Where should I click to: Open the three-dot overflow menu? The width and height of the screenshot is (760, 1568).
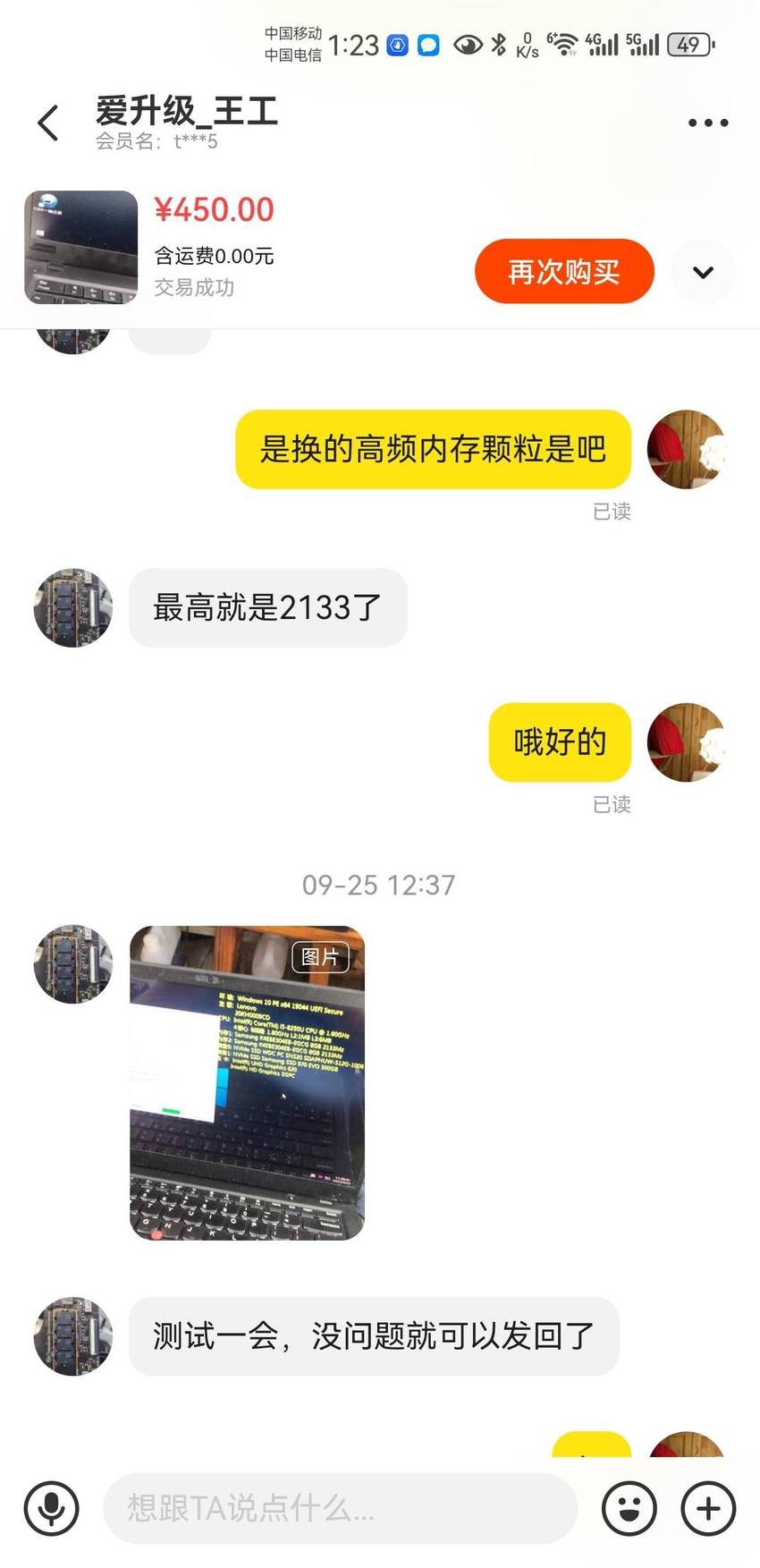pyautogui.click(x=708, y=123)
